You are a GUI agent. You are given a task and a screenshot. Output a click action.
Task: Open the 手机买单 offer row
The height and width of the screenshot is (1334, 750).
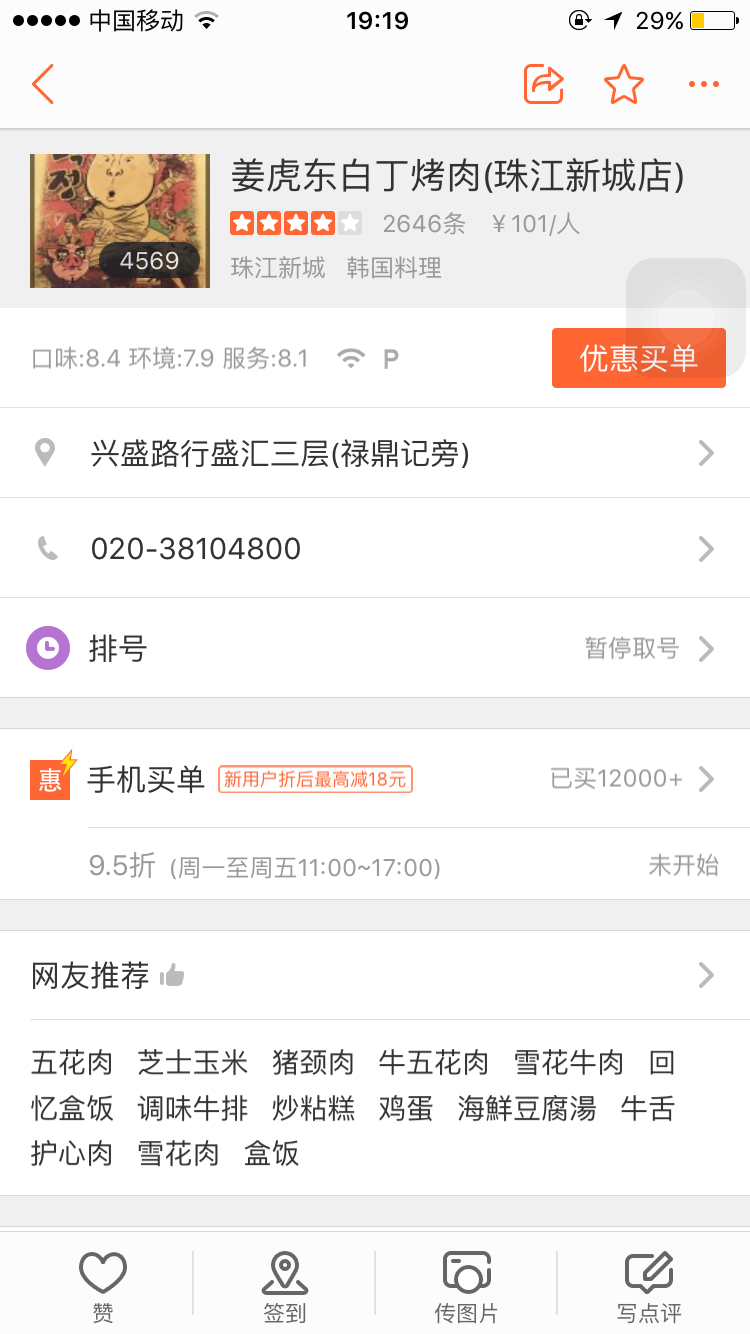pos(375,779)
